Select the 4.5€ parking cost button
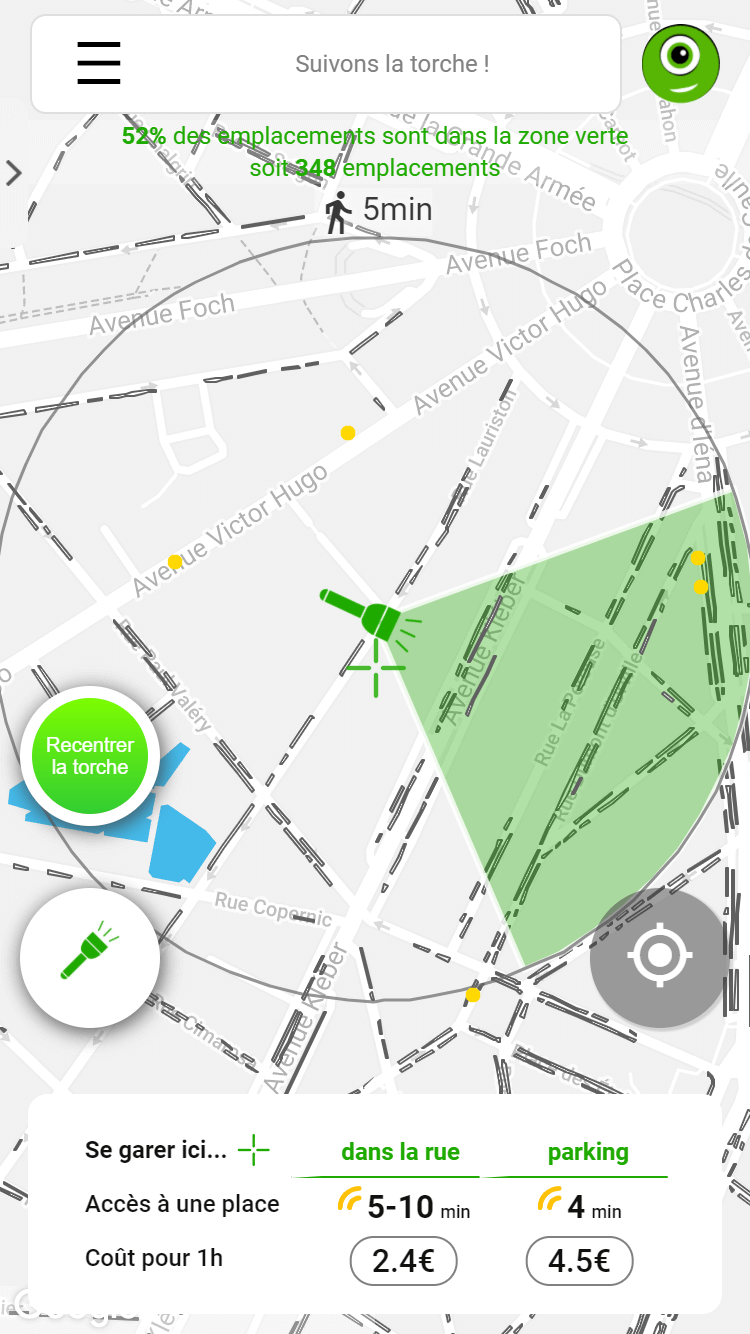 click(x=578, y=1260)
